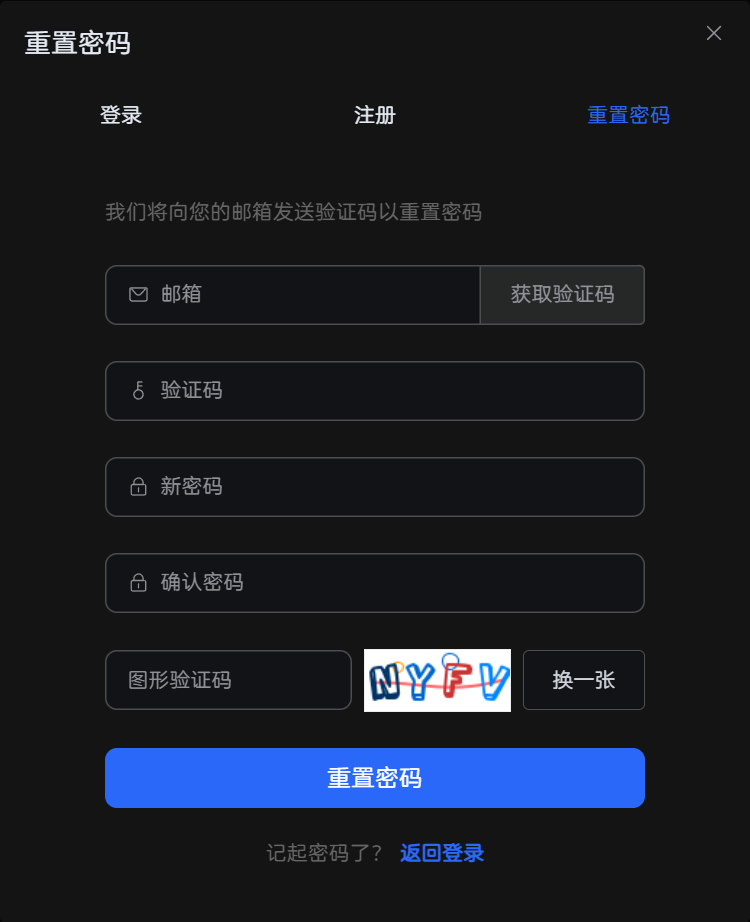Close the 重置密码 dialog
This screenshot has width=750, height=922.
point(714,33)
